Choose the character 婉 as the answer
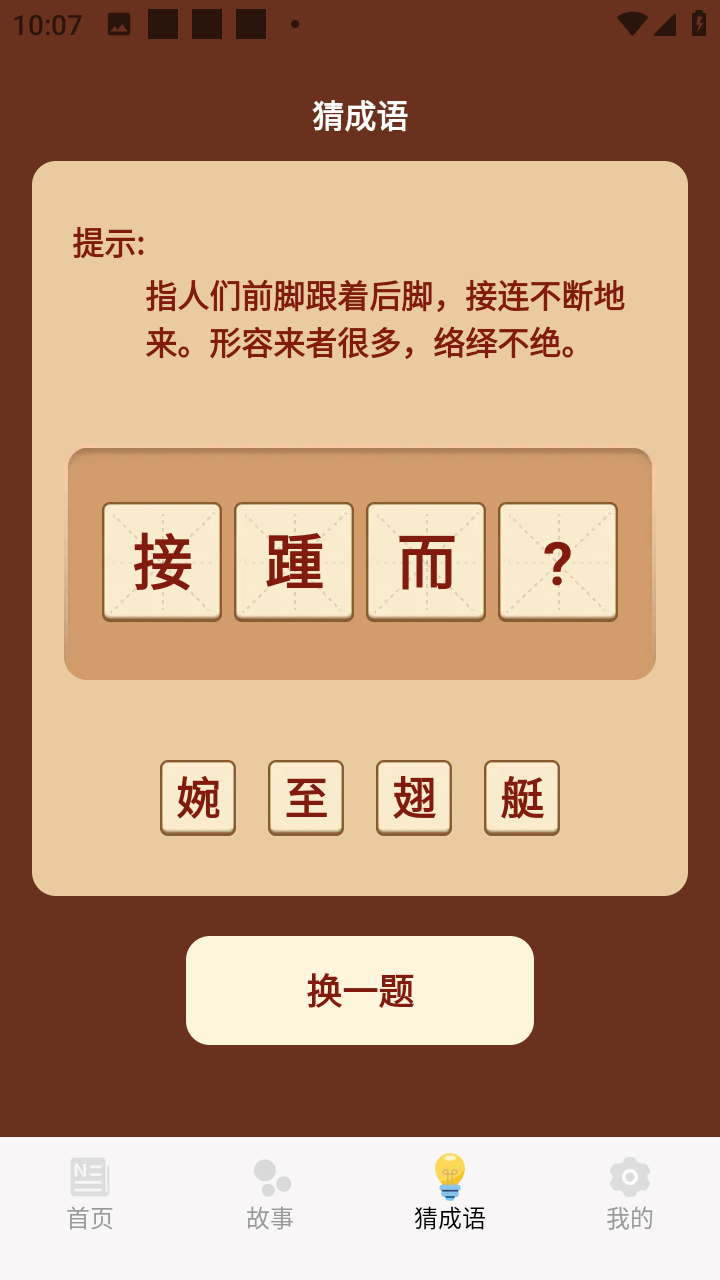This screenshot has height=1280, width=720. [198, 797]
